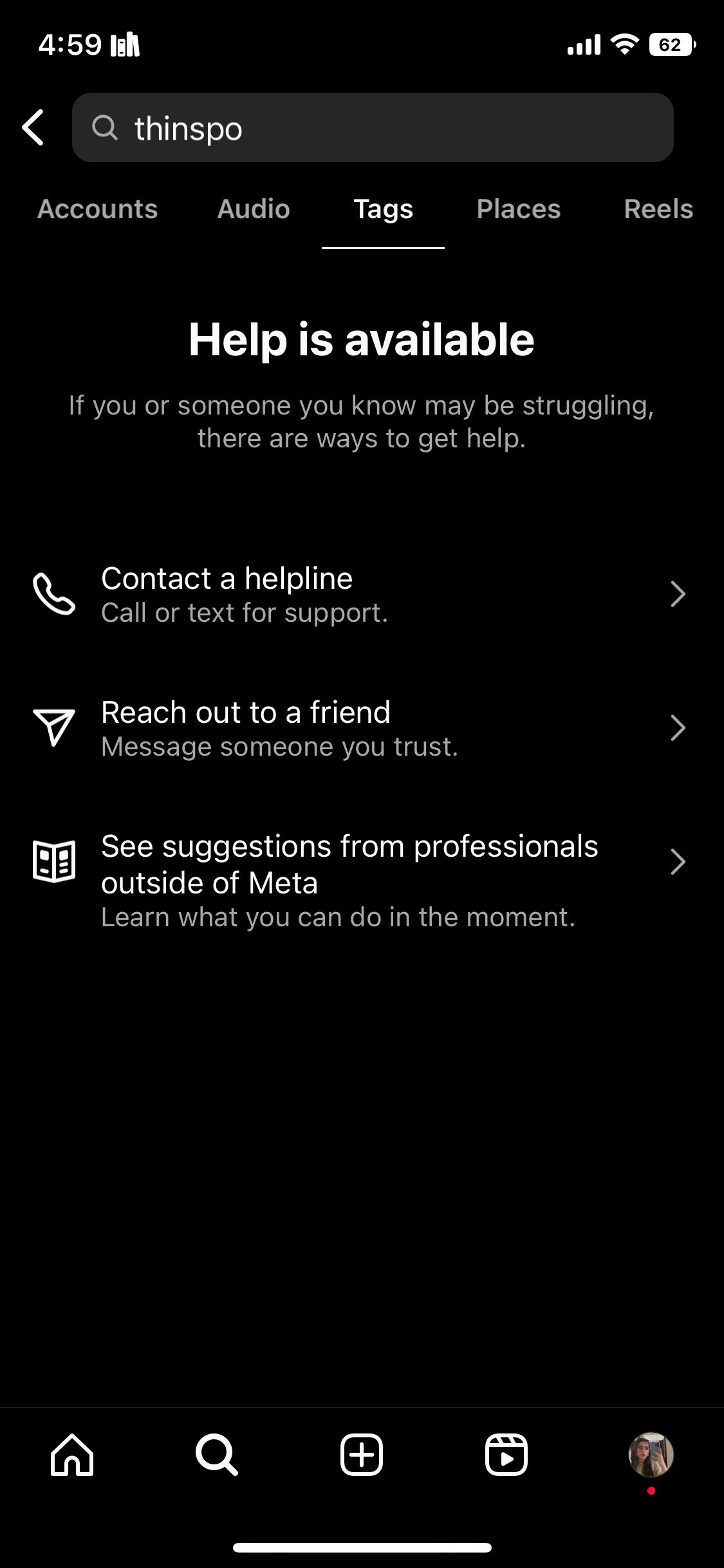This screenshot has height=1568, width=724.
Task: Switch to the Audio tab
Action: [254, 209]
